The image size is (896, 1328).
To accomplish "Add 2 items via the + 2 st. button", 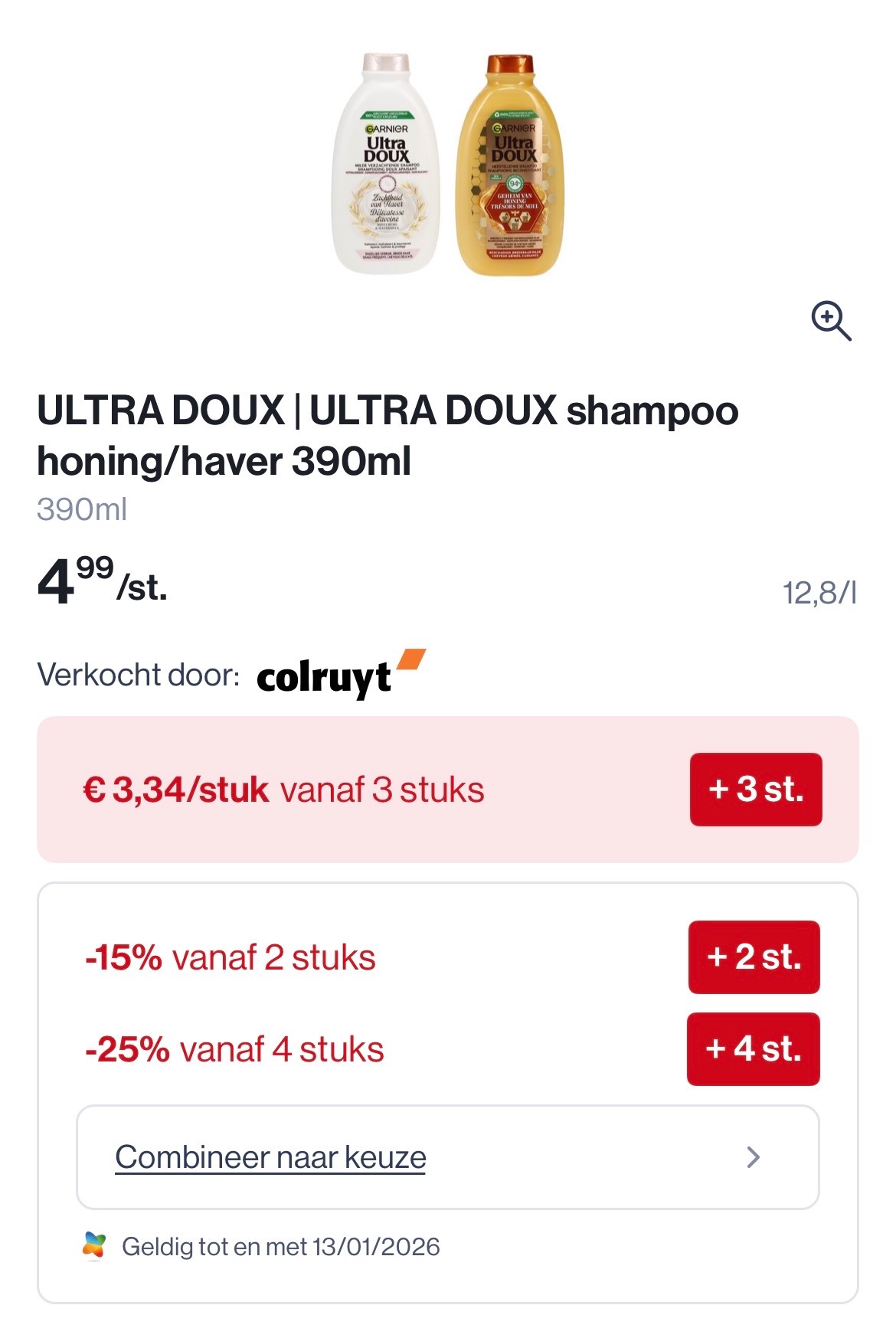I will click(754, 957).
